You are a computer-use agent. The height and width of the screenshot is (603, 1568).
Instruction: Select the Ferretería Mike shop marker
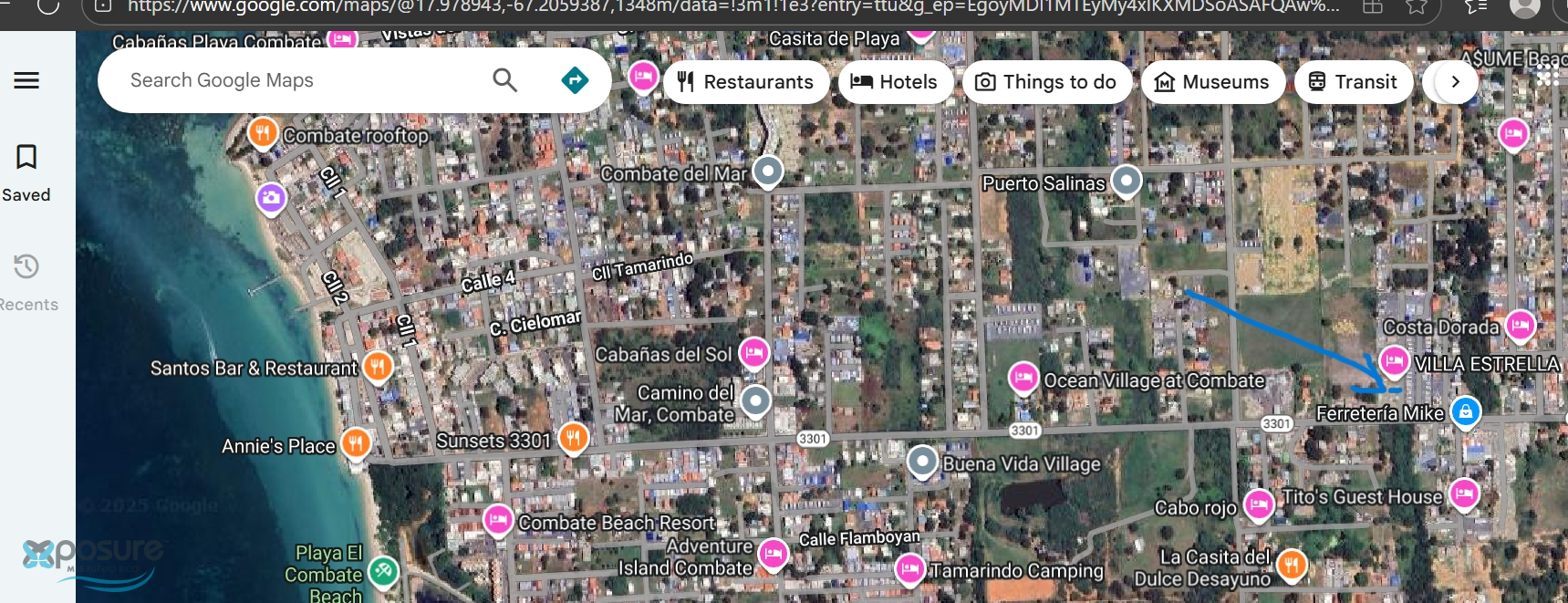pos(1465,411)
